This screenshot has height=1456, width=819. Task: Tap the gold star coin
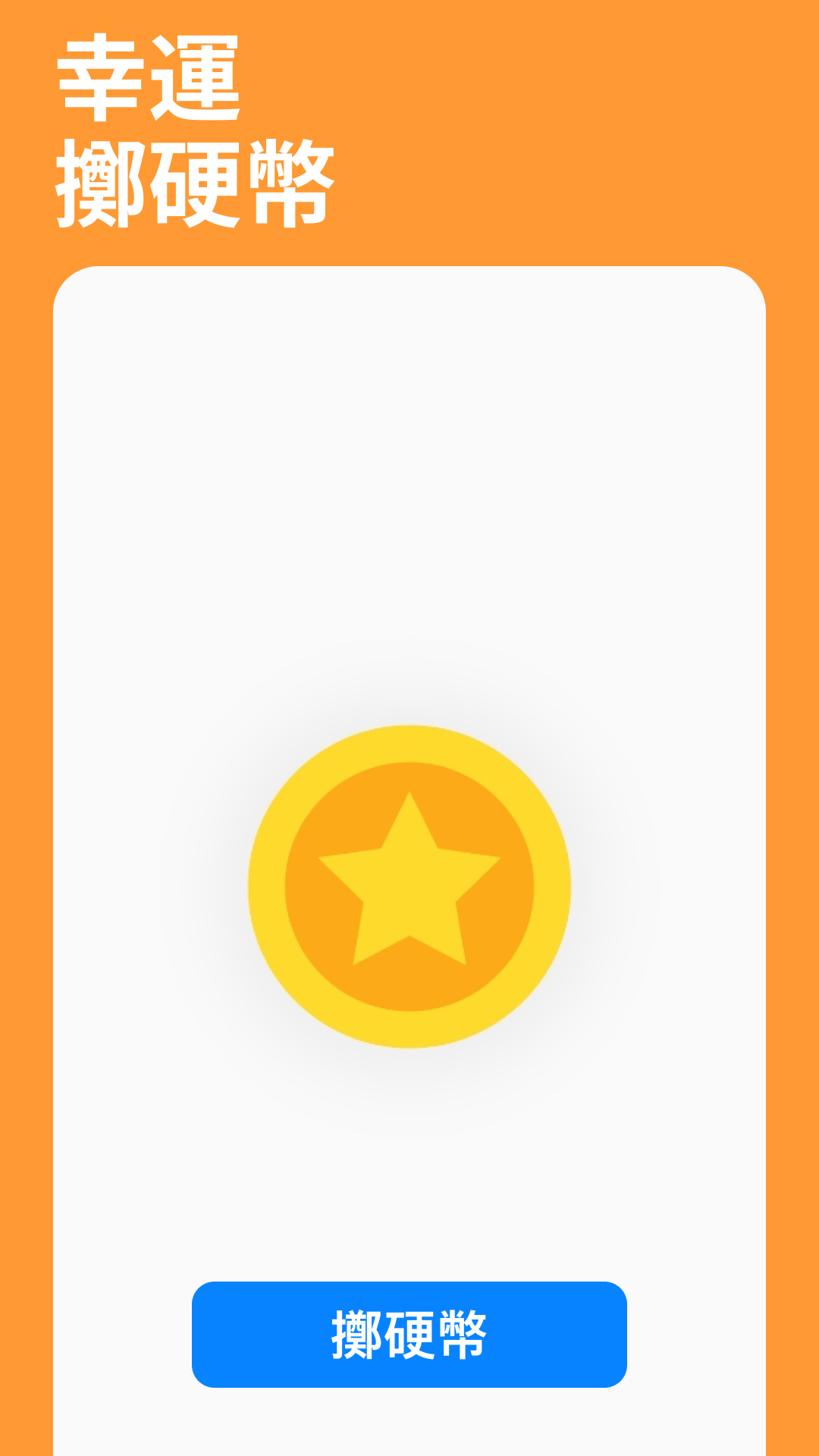pyautogui.click(x=409, y=886)
